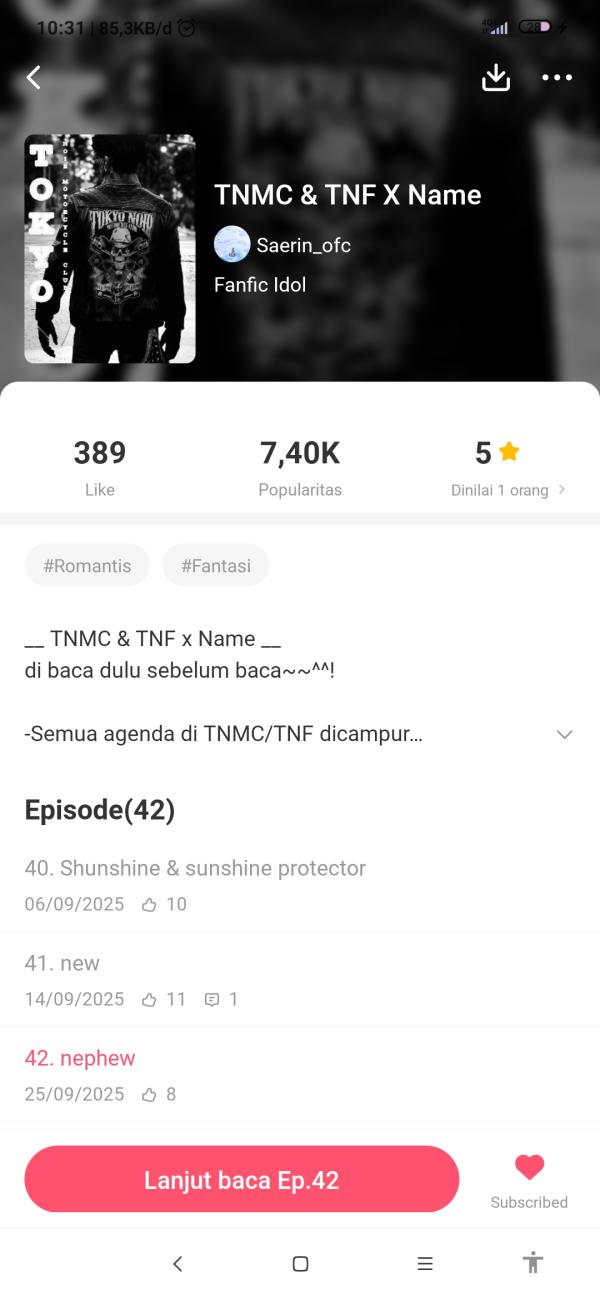Viewport: 600px width, 1300px height.
Task: View ratings via Dinilai 1 orang
Action: click(508, 490)
